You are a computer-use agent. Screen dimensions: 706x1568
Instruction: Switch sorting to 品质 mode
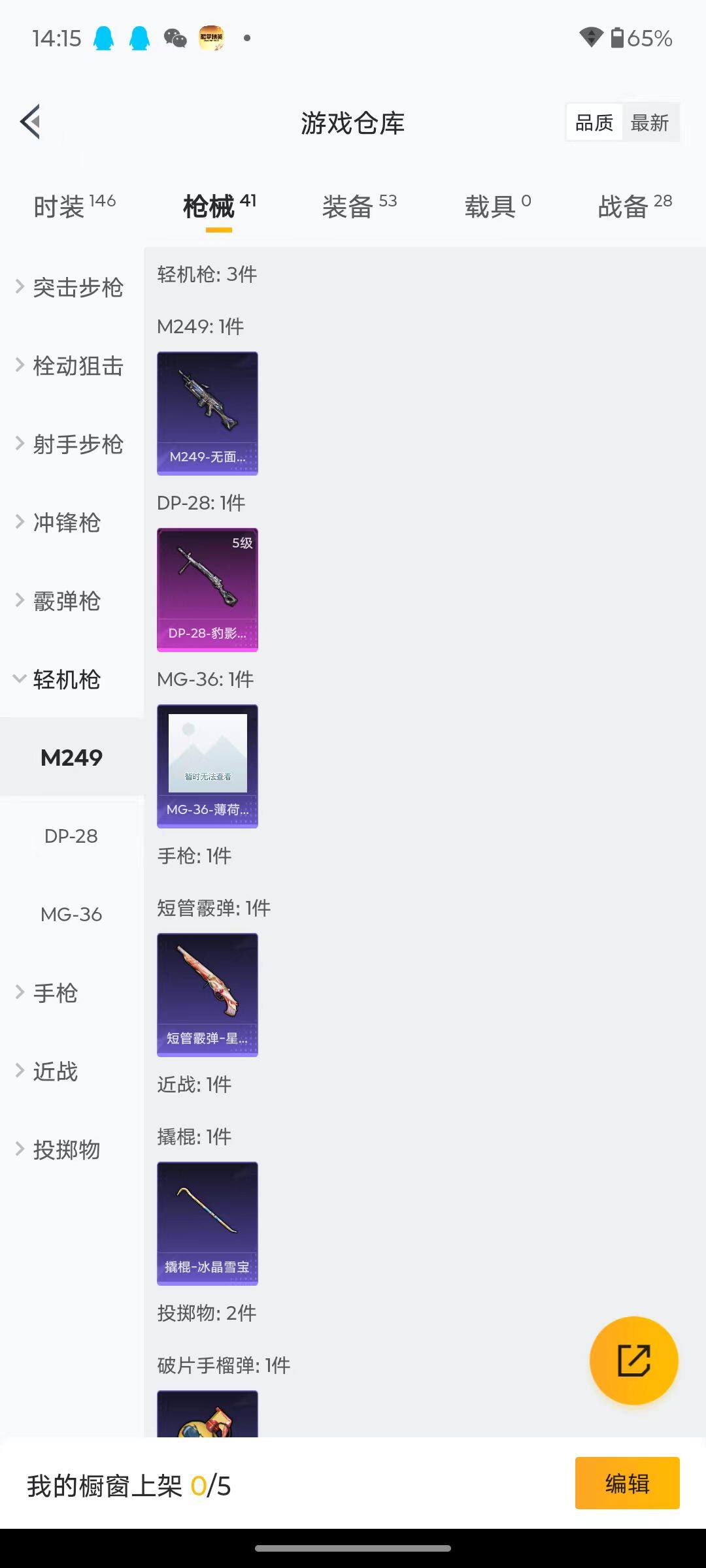tap(594, 122)
